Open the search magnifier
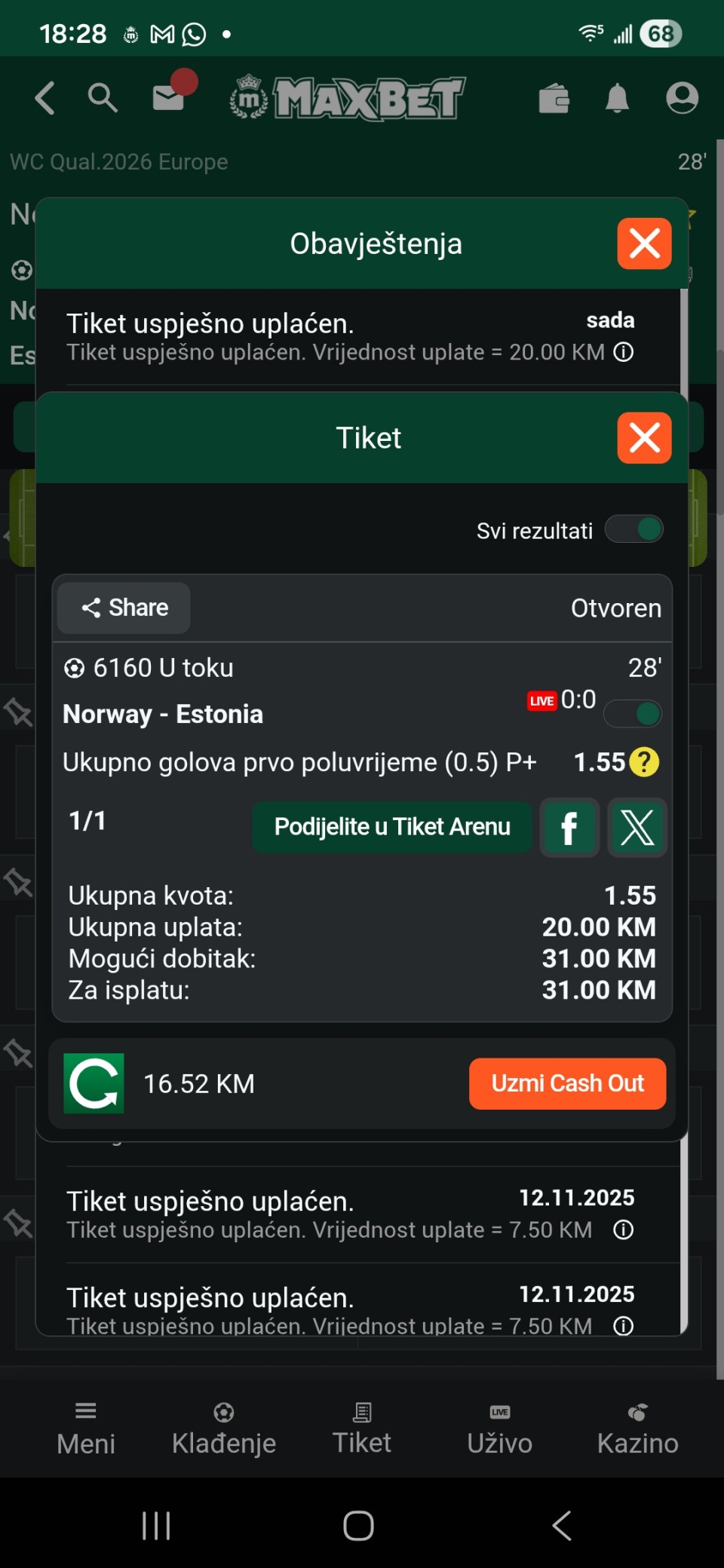The height and width of the screenshot is (1568, 724). (103, 98)
